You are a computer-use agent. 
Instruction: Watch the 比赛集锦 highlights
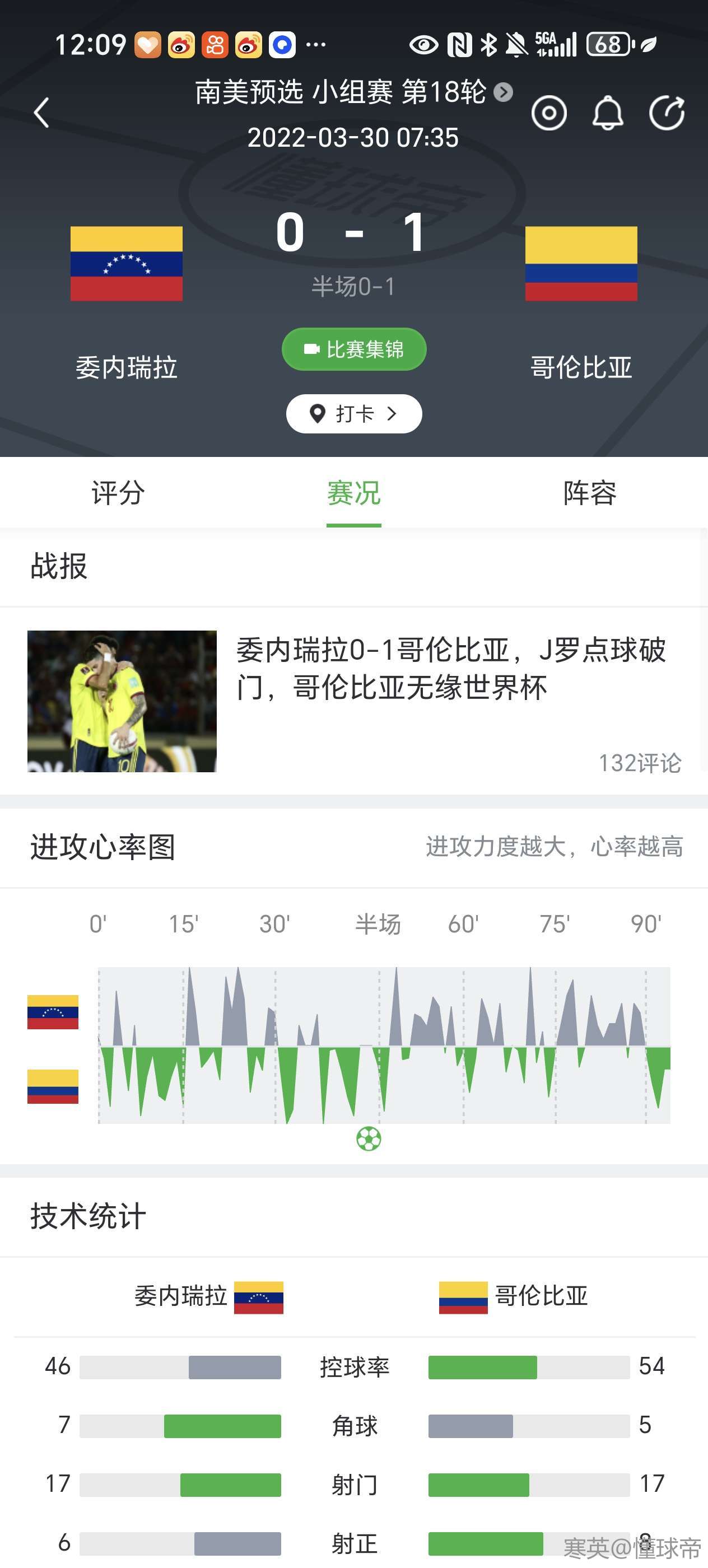pos(353,349)
